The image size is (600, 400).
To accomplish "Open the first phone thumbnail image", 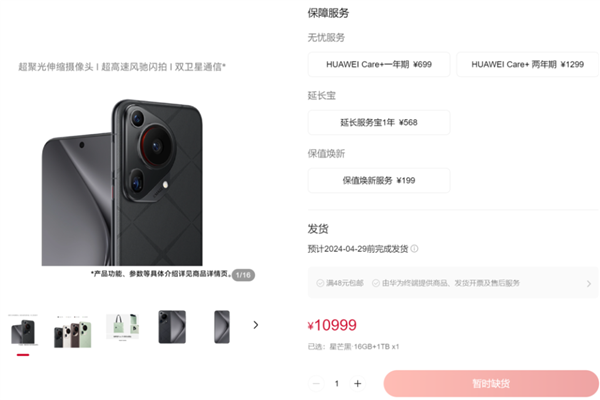I will [23, 328].
